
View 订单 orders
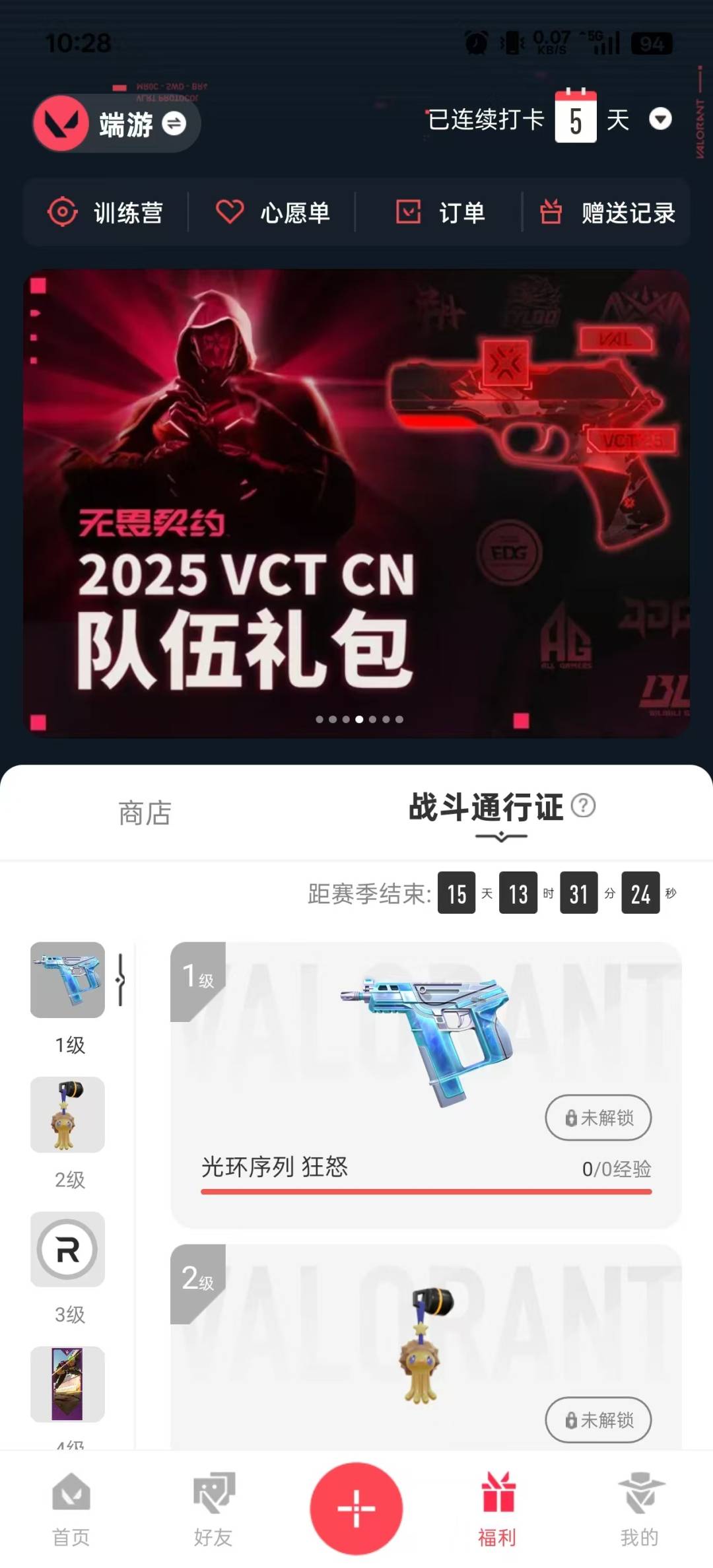[440, 213]
